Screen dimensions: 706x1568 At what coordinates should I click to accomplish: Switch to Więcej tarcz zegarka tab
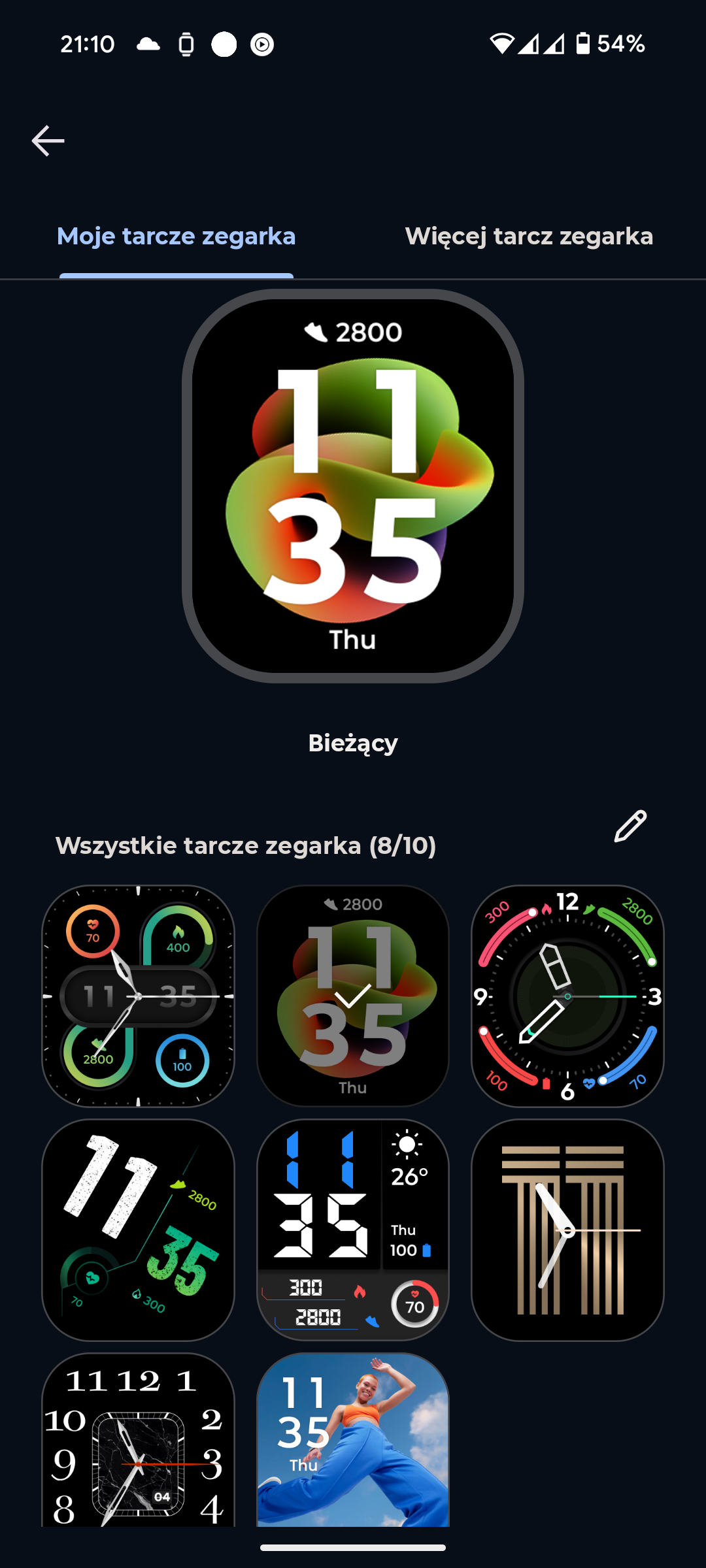[x=529, y=237]
